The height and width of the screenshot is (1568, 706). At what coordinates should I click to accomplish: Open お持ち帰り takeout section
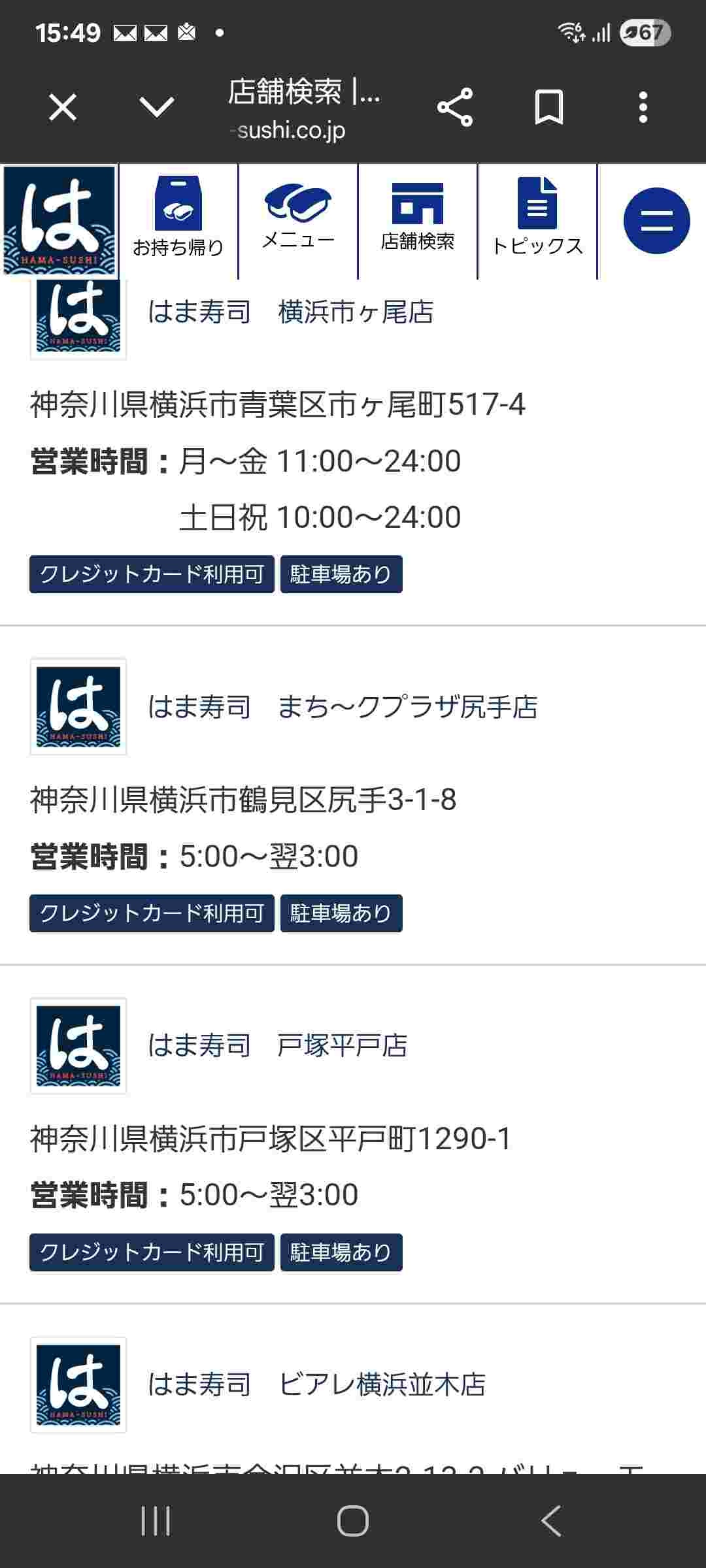point(178,220)
